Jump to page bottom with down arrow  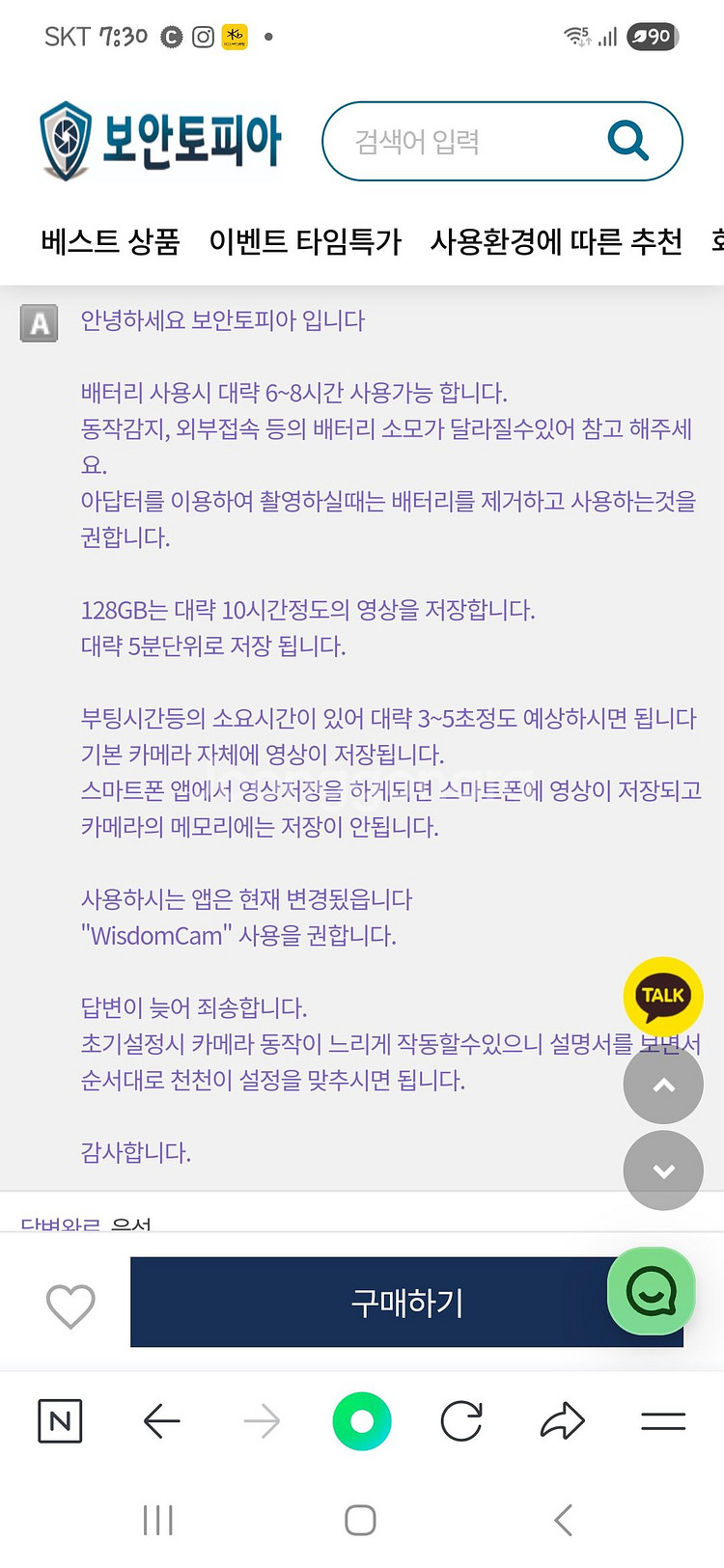(662, 1170)
